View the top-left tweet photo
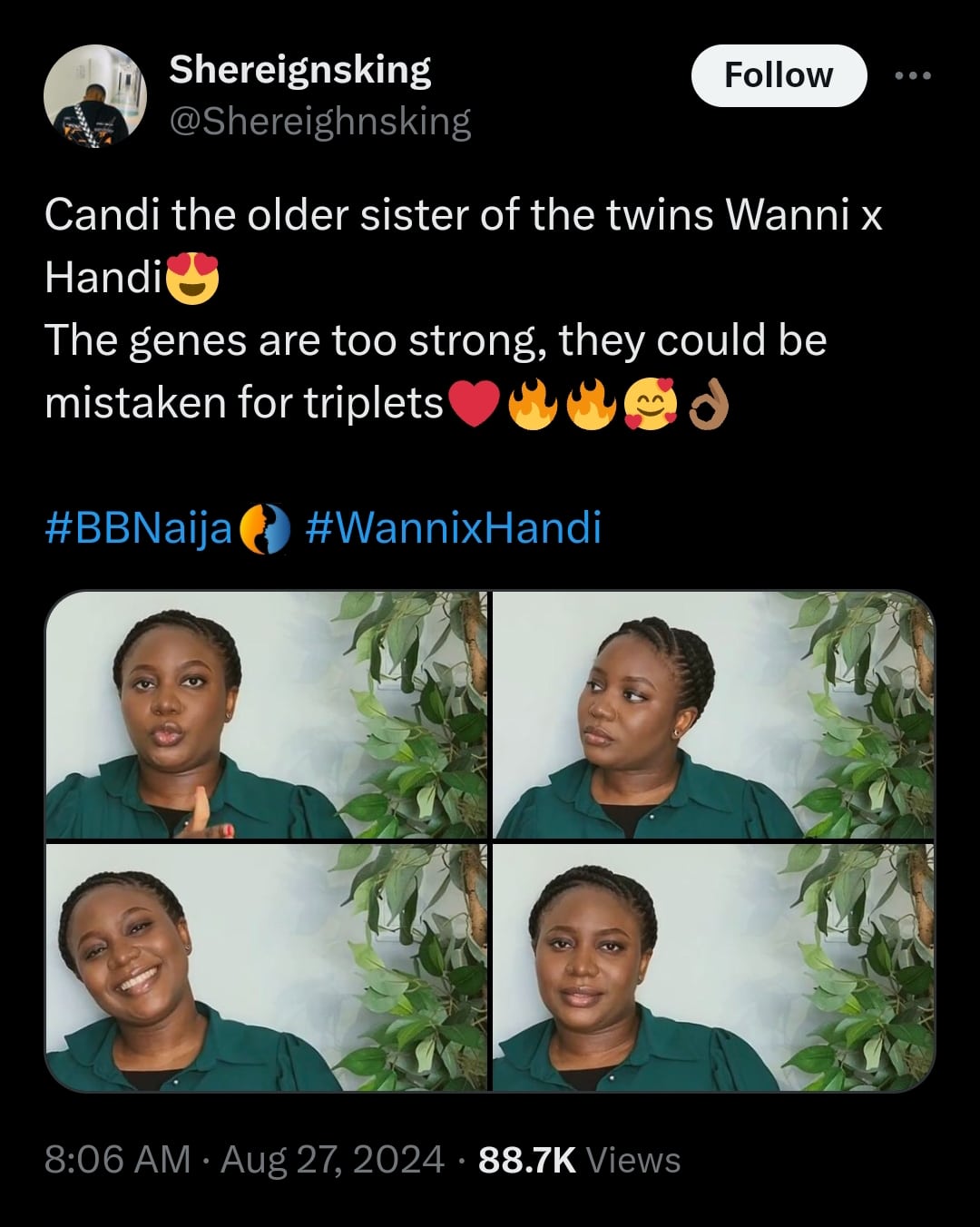This screenshot has height=1227, width=980. 266,714
